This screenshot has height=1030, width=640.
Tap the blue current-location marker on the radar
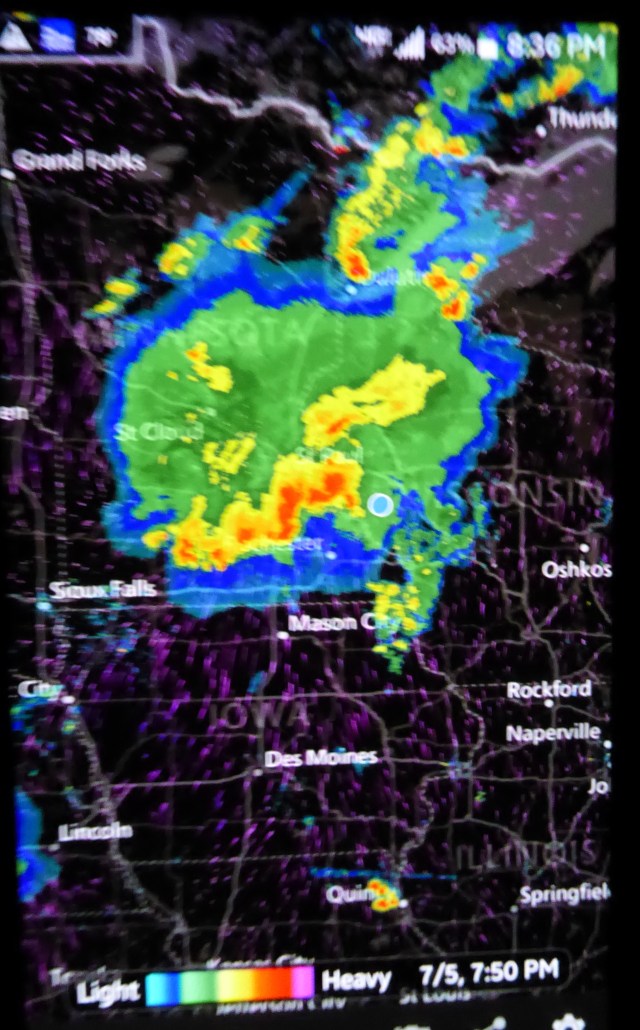point(380,505)
